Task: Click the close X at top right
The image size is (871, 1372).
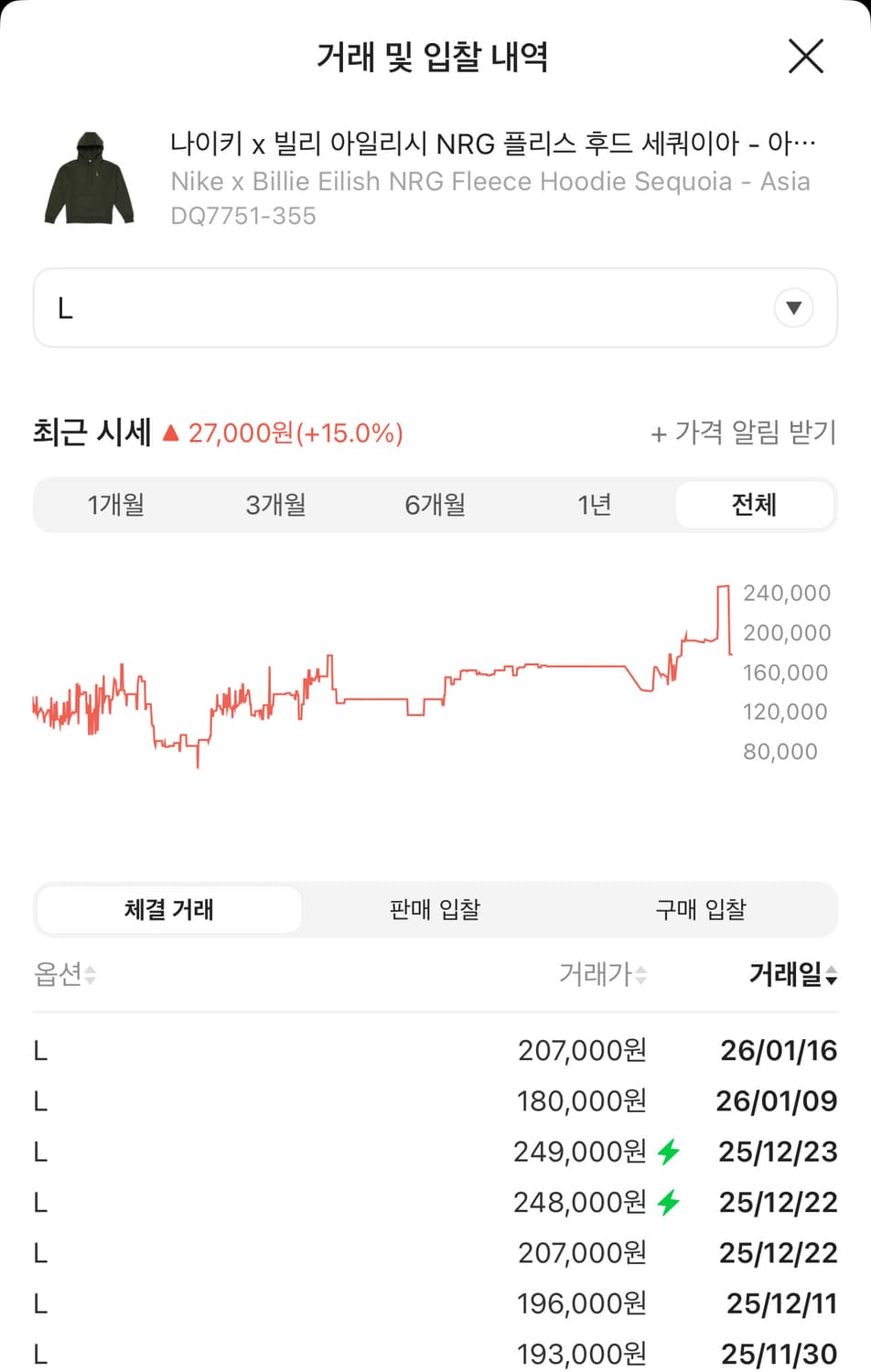Action: pyautogui.click(x=806, y=57)
